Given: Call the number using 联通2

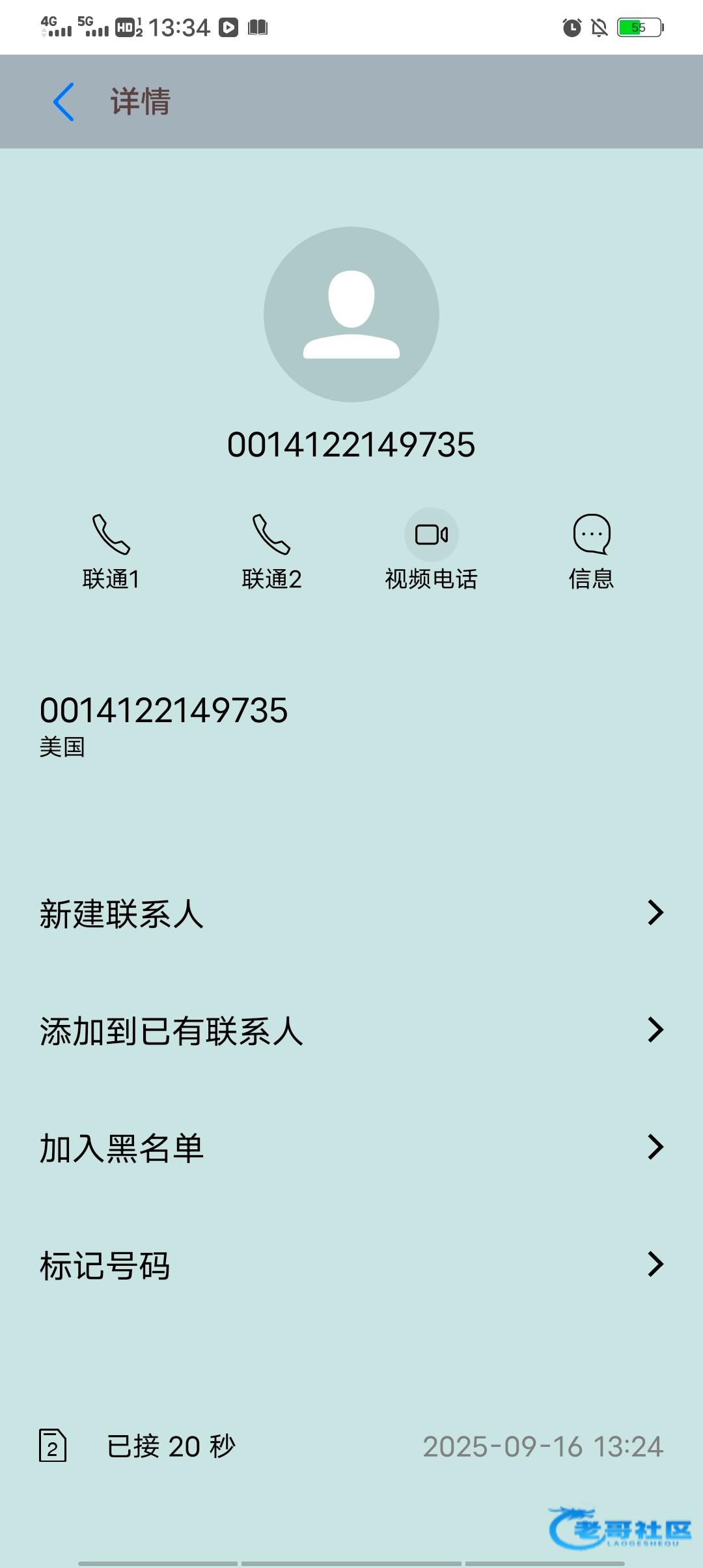Looking at the screenshot, I should [271, 552].
